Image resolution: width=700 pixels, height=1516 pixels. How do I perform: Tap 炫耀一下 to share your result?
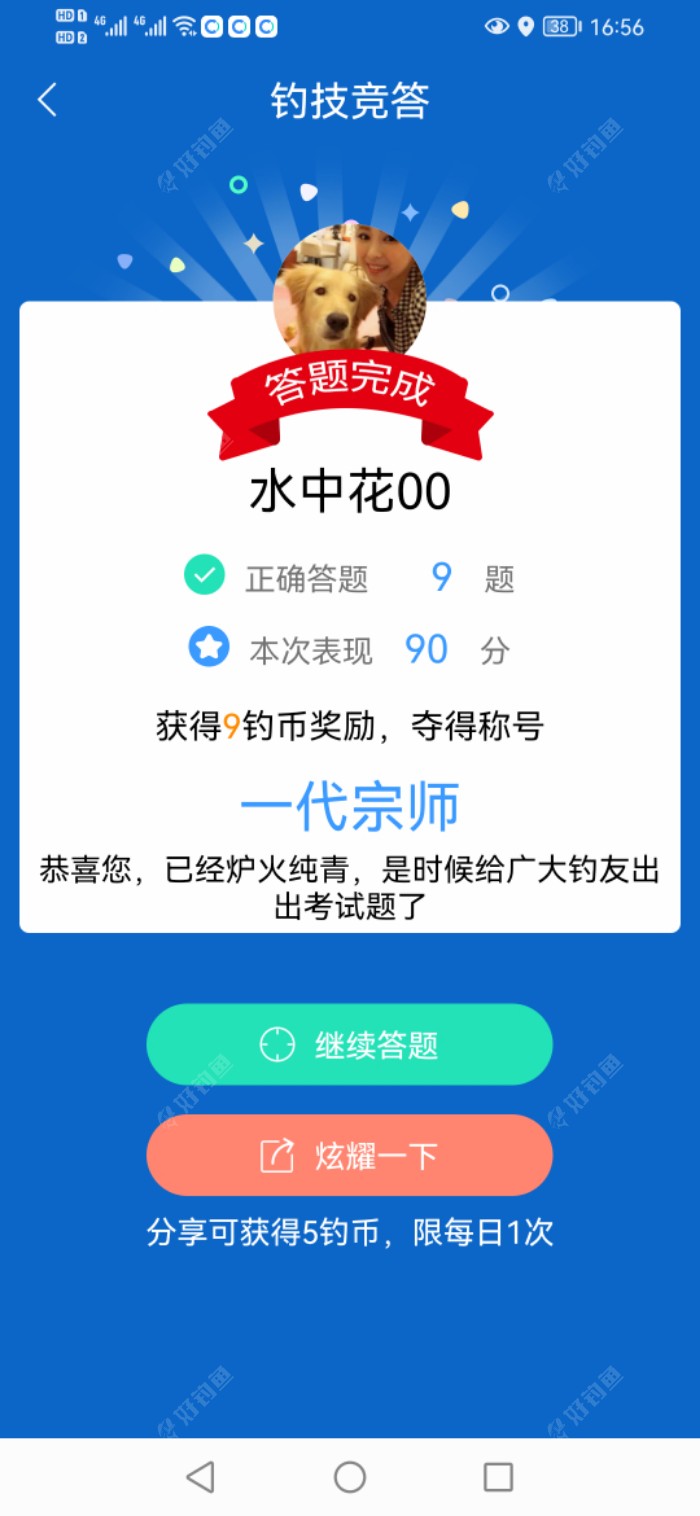pos(349,1156)
